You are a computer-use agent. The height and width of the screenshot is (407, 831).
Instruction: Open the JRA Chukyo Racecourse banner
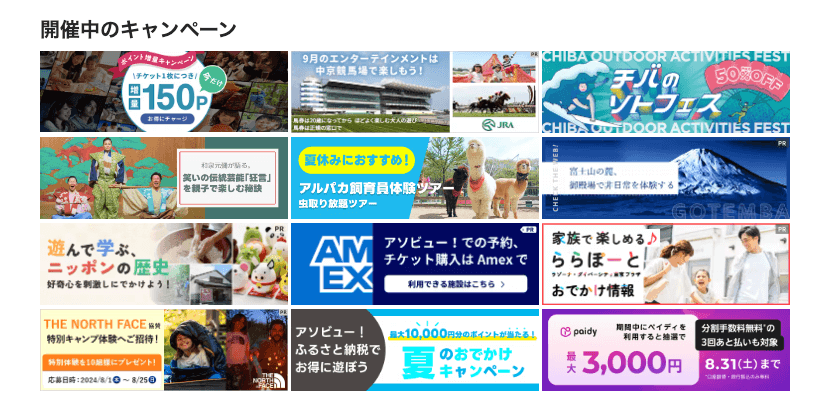(x=415, y=92)
